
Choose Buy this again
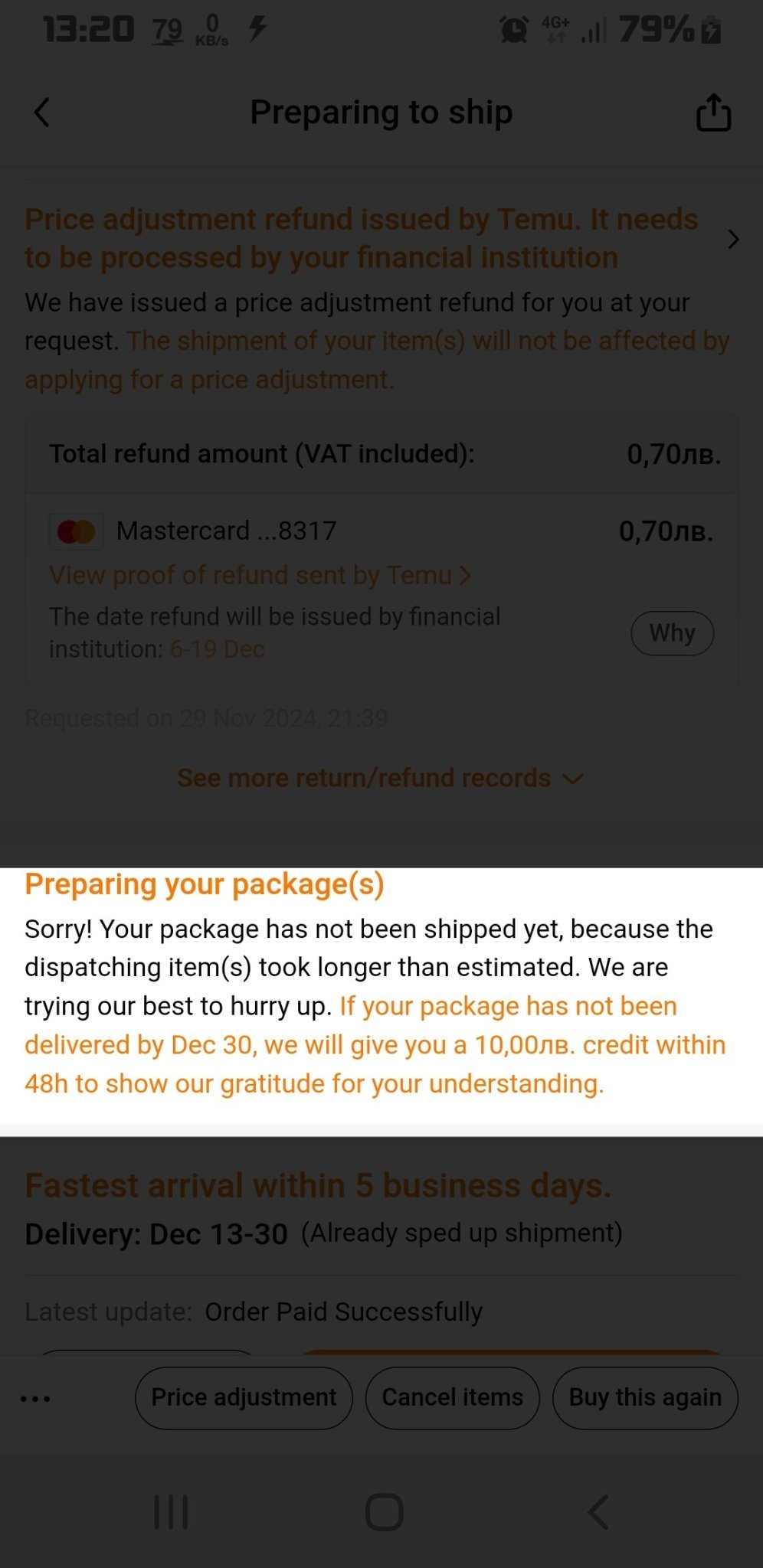(x=644, y=1397)
